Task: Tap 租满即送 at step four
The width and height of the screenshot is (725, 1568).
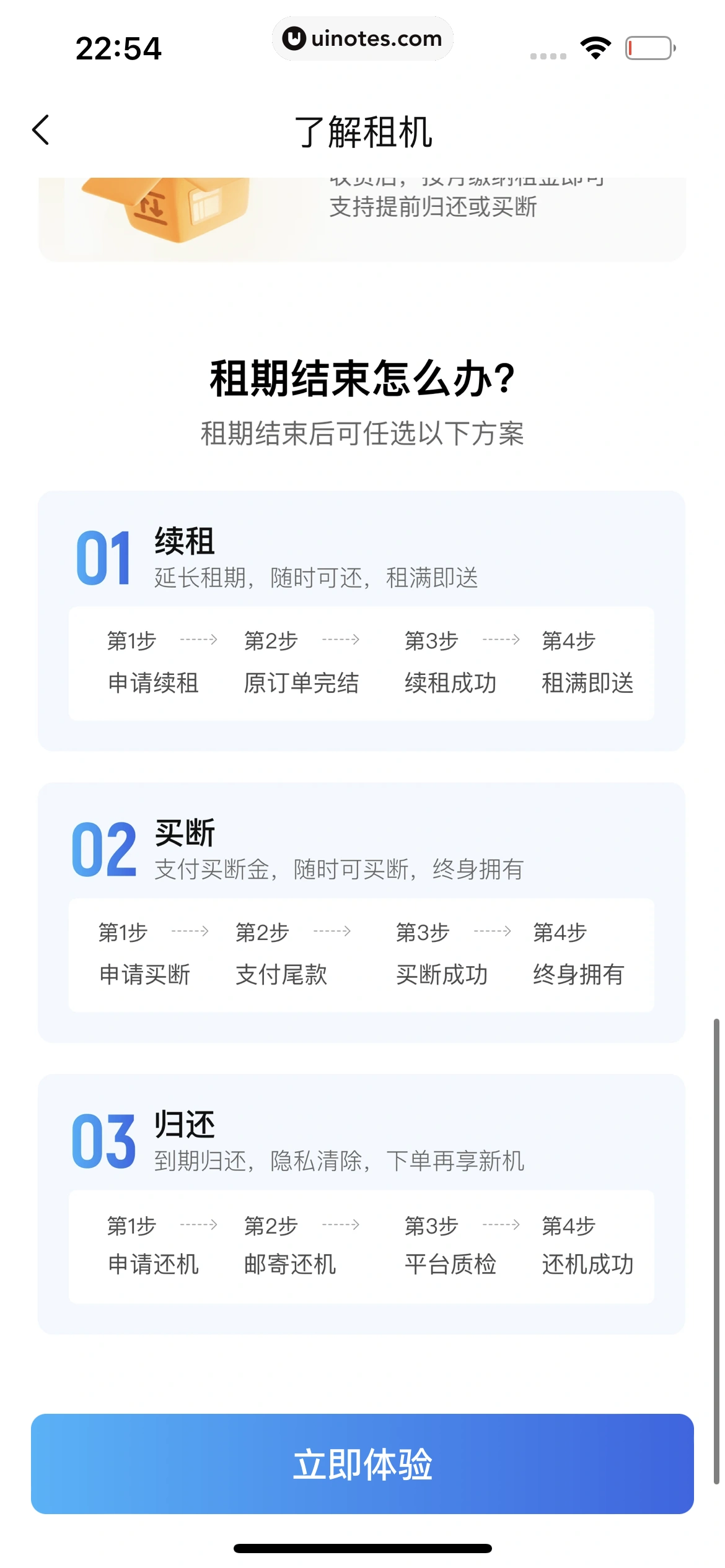Action: click(x=587, y=683)
